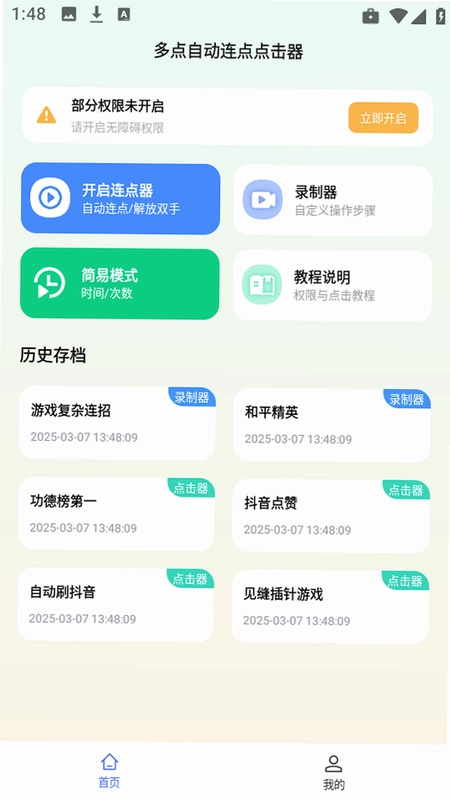
Task: Open the 自动刷抖音 saved record
Action: [x=115, y=605]
